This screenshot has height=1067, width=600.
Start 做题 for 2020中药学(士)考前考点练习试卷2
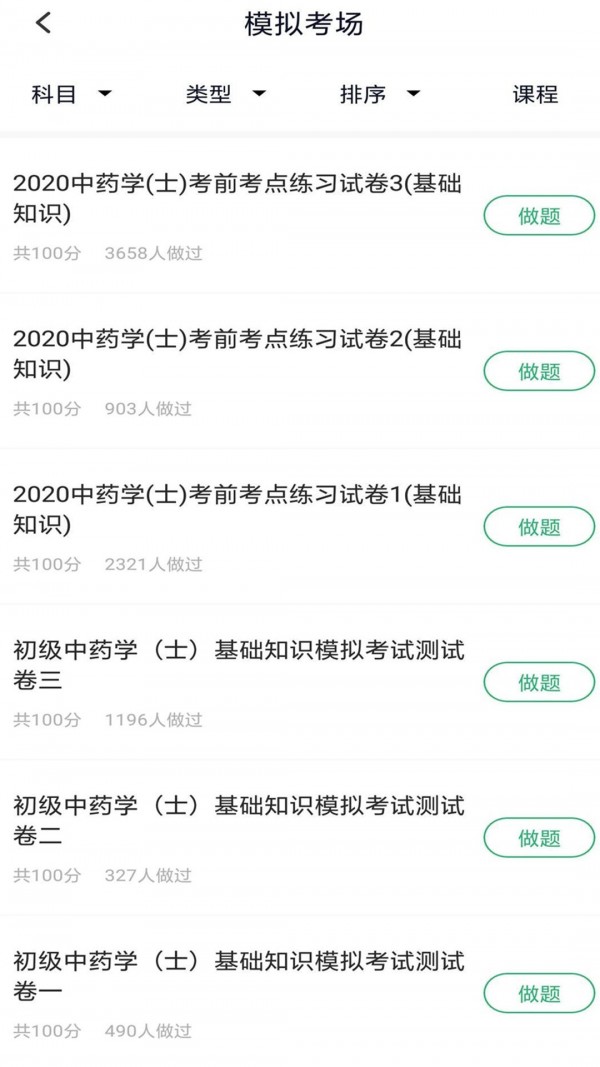(x=539, y=371)
